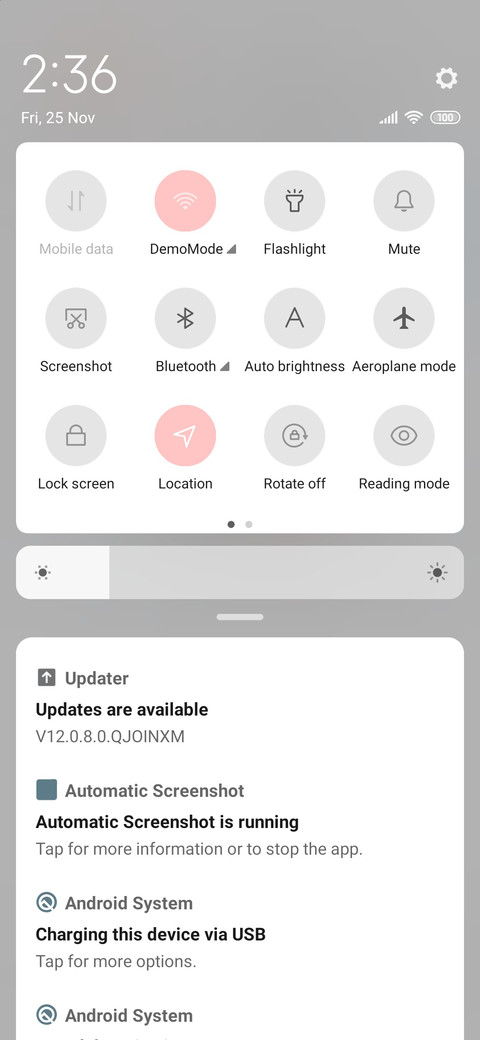The width and height of the screenshot is (480, 1040).
Task: Tap the Mobile data tile
Action: tap(76, 201)
